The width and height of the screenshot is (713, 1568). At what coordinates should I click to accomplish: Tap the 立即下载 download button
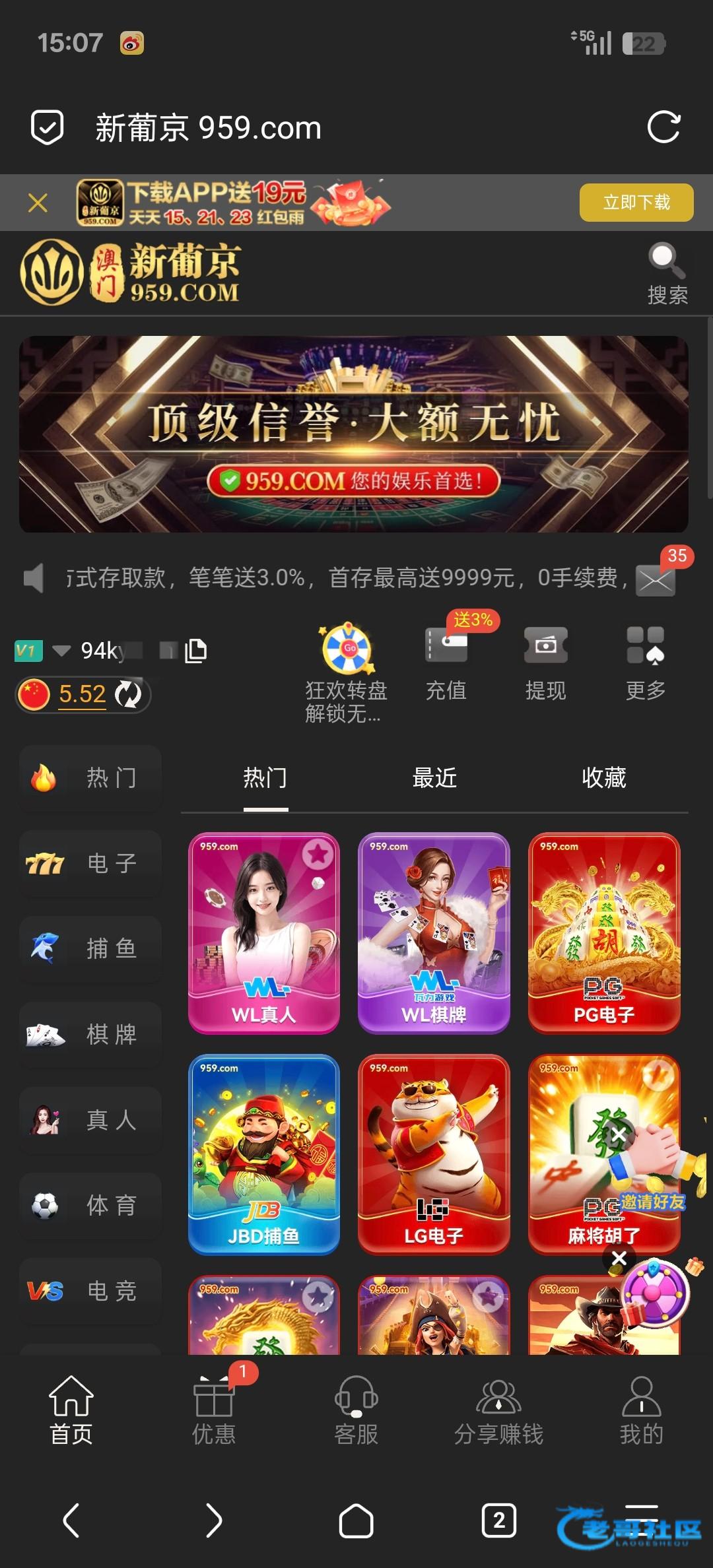pos(636,202)
